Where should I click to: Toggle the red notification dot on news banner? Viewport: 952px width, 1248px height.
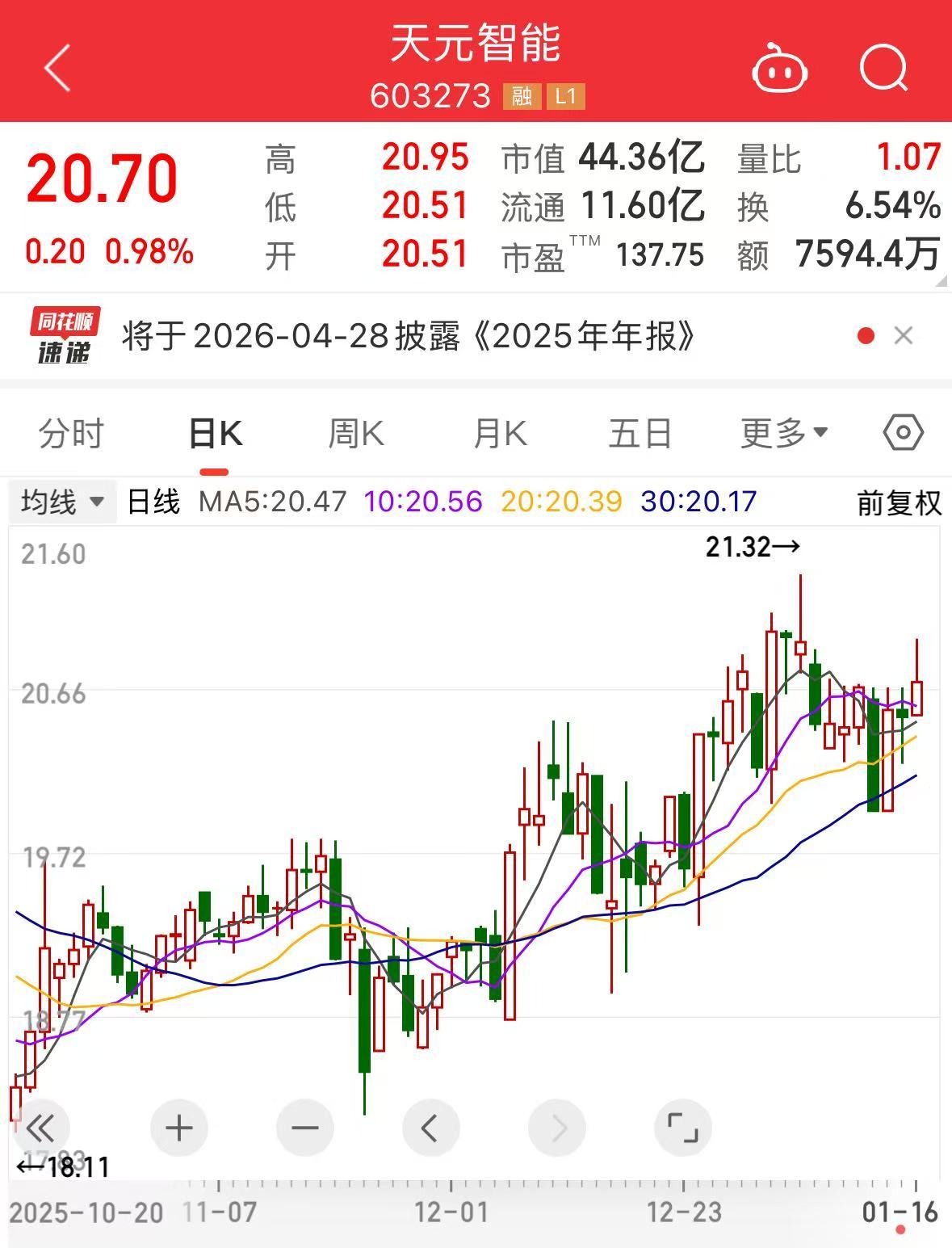[x=866, y=335]
